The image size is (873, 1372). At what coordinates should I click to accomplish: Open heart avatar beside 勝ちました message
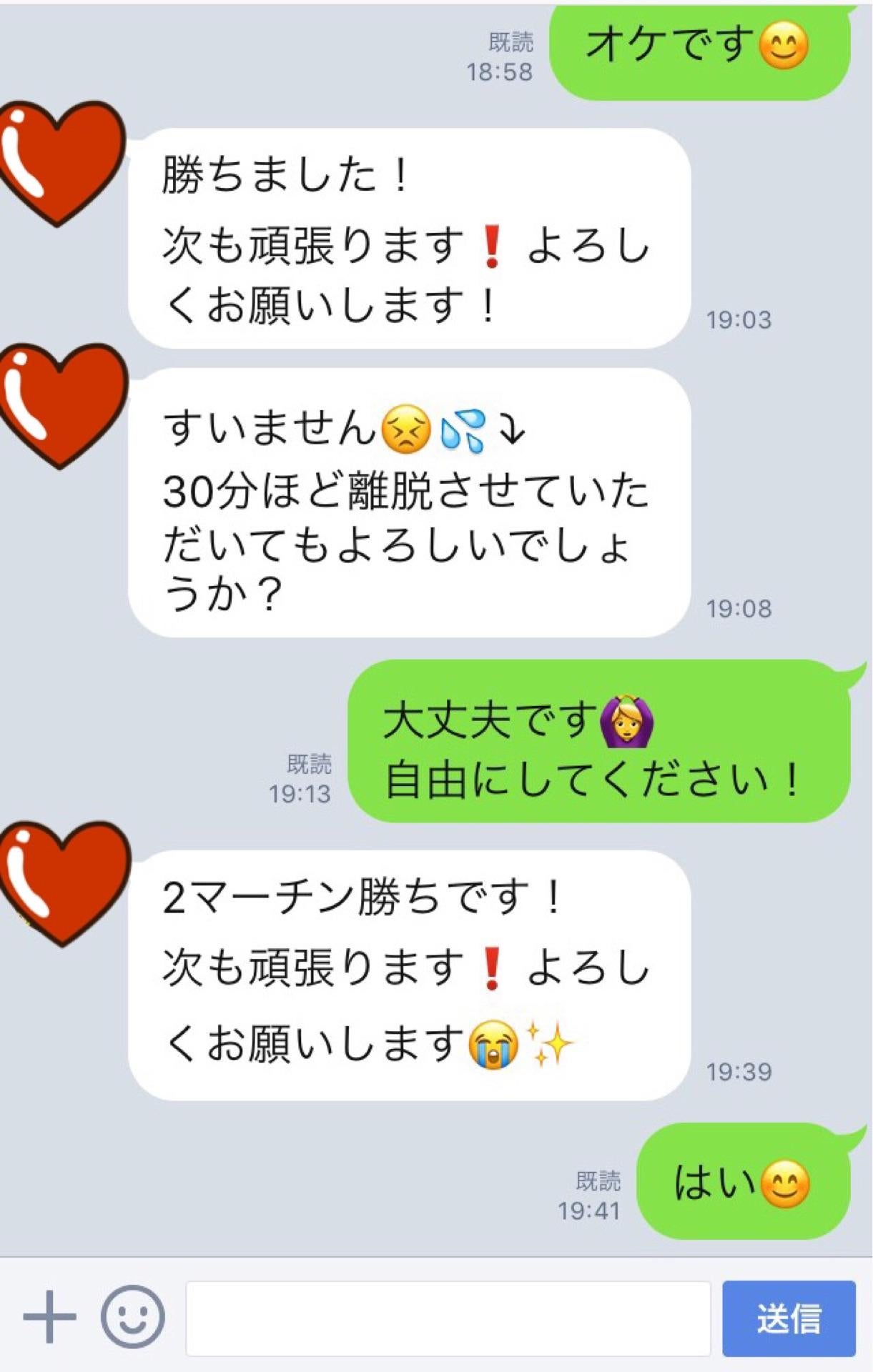click(60, 161)
